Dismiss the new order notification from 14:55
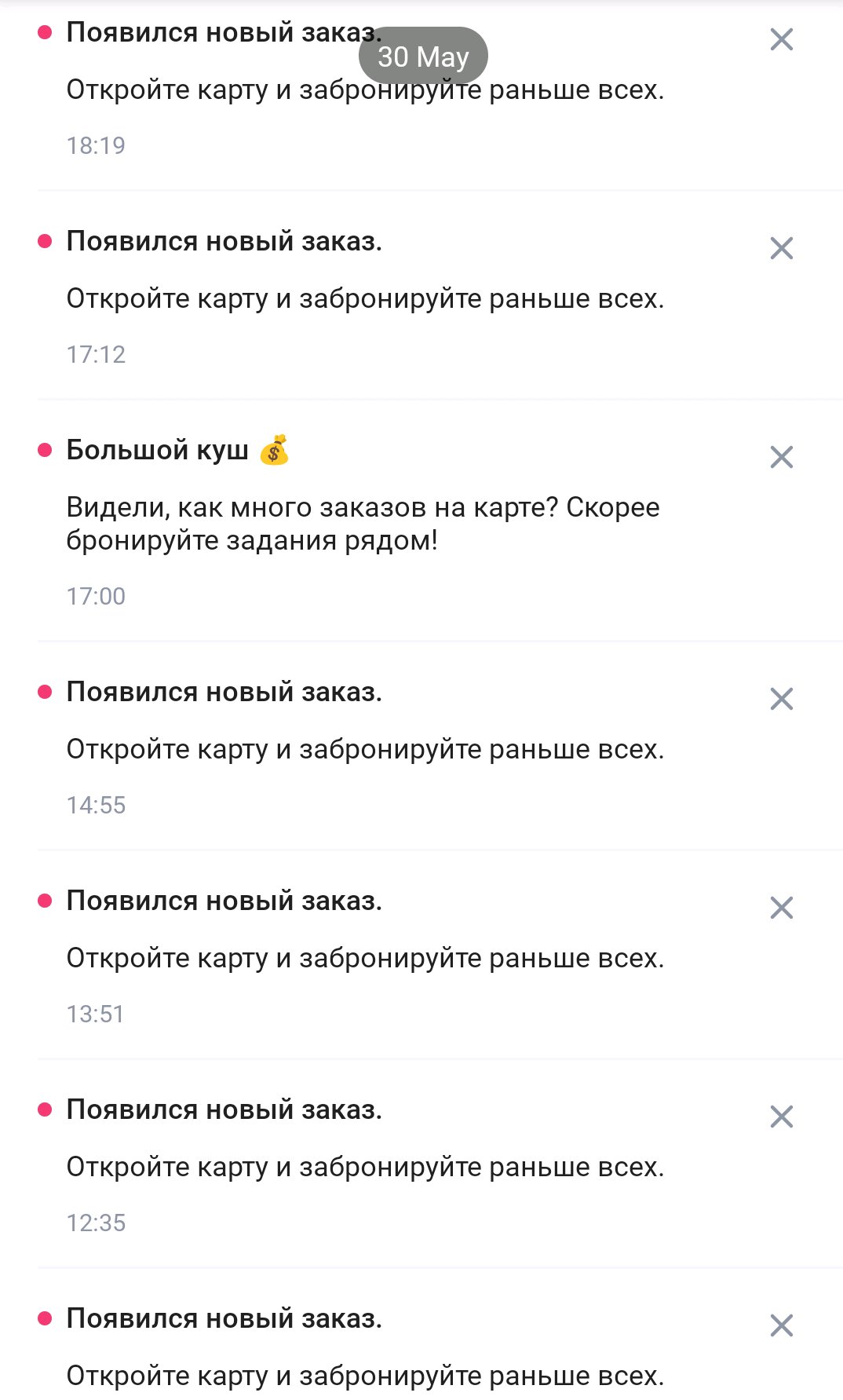Screen dimensions: 843x1400 [781, 699]
